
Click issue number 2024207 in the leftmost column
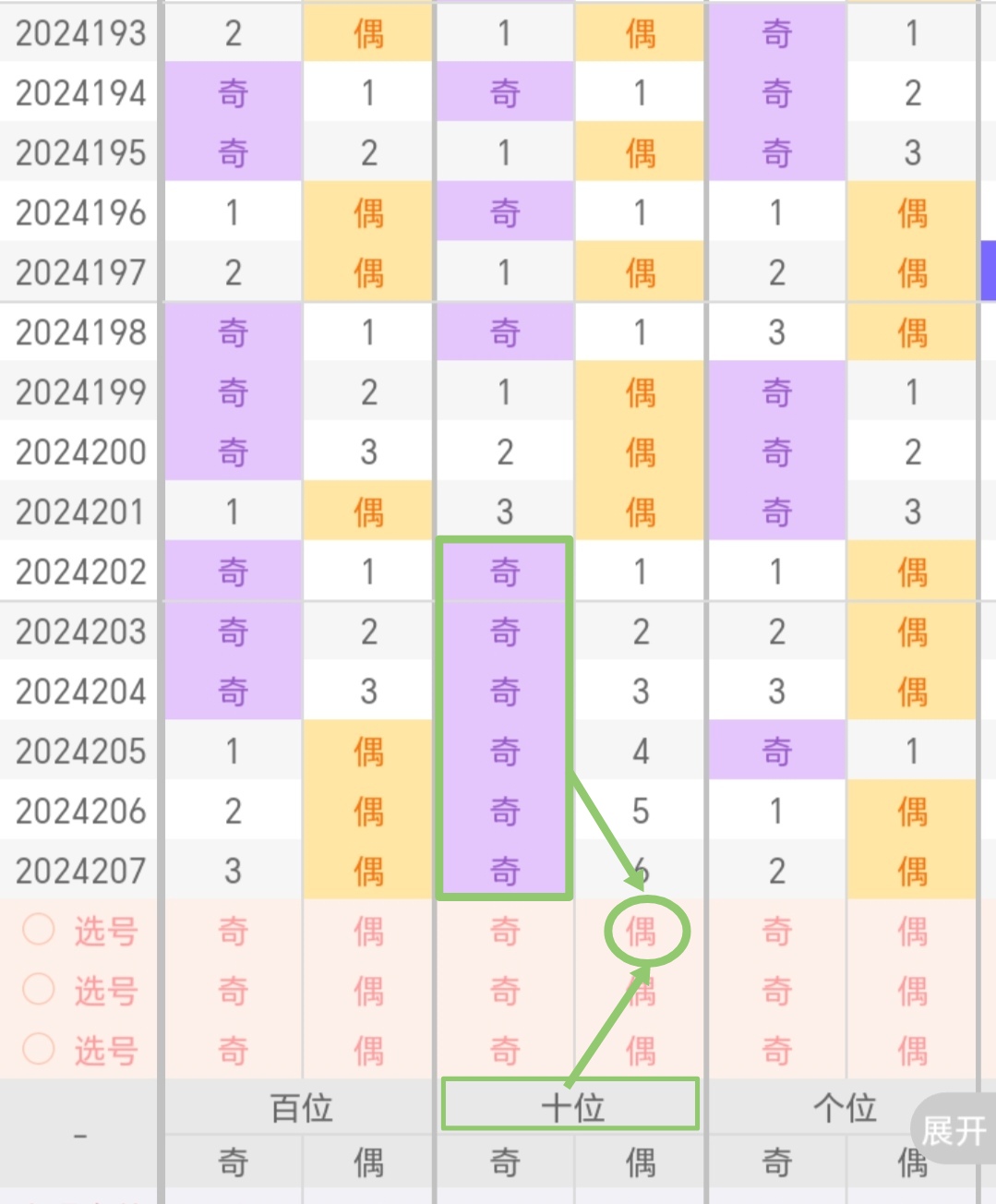click(x=81, y=869)
